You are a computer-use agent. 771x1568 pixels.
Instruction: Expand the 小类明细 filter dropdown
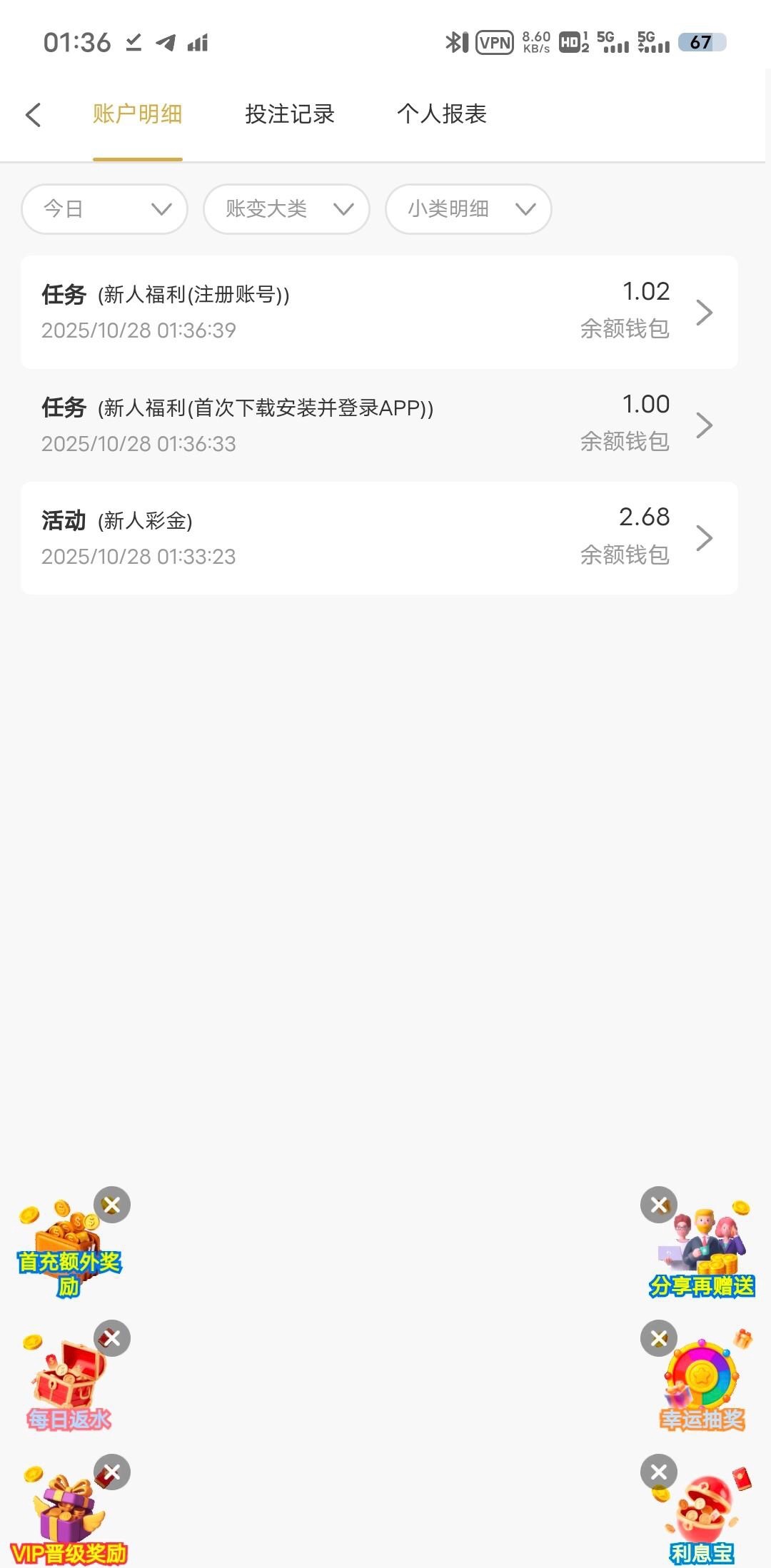pyautogui.click(x=468, y=209)
